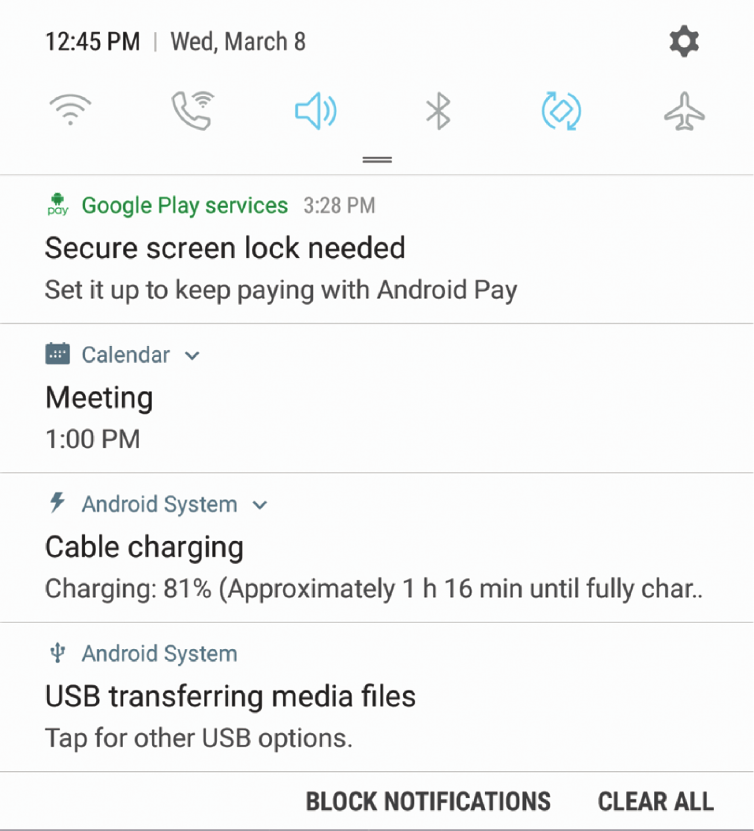Toggle auto-rotate quick setting
This screenshot has height=831, width=754.
point(561,110)
